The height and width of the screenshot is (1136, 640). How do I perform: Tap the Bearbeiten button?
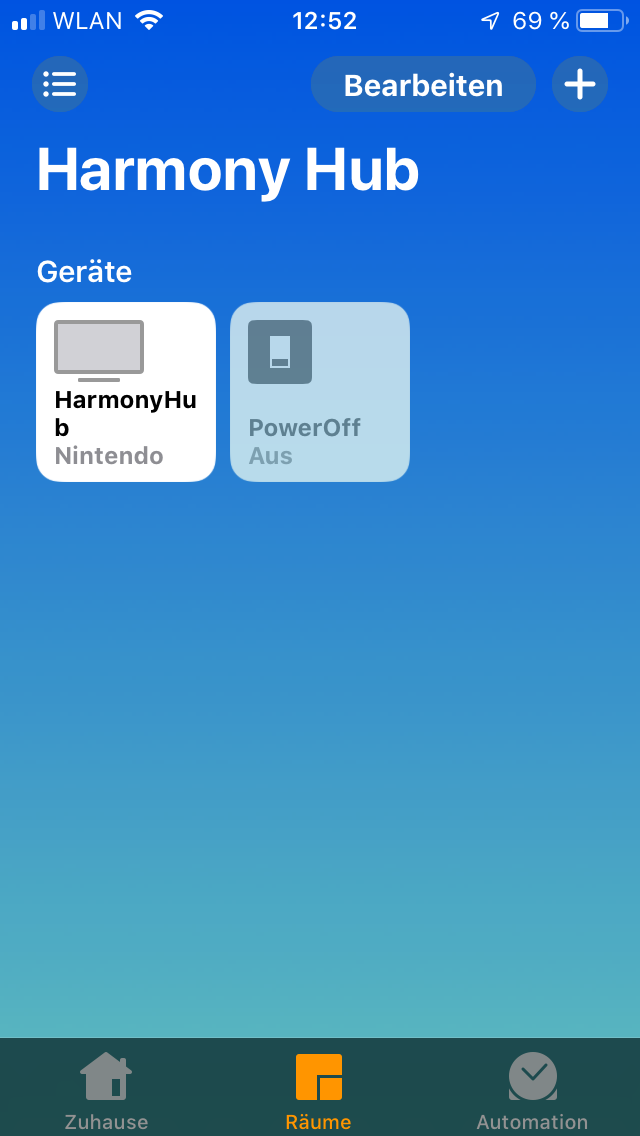(423, 84)
